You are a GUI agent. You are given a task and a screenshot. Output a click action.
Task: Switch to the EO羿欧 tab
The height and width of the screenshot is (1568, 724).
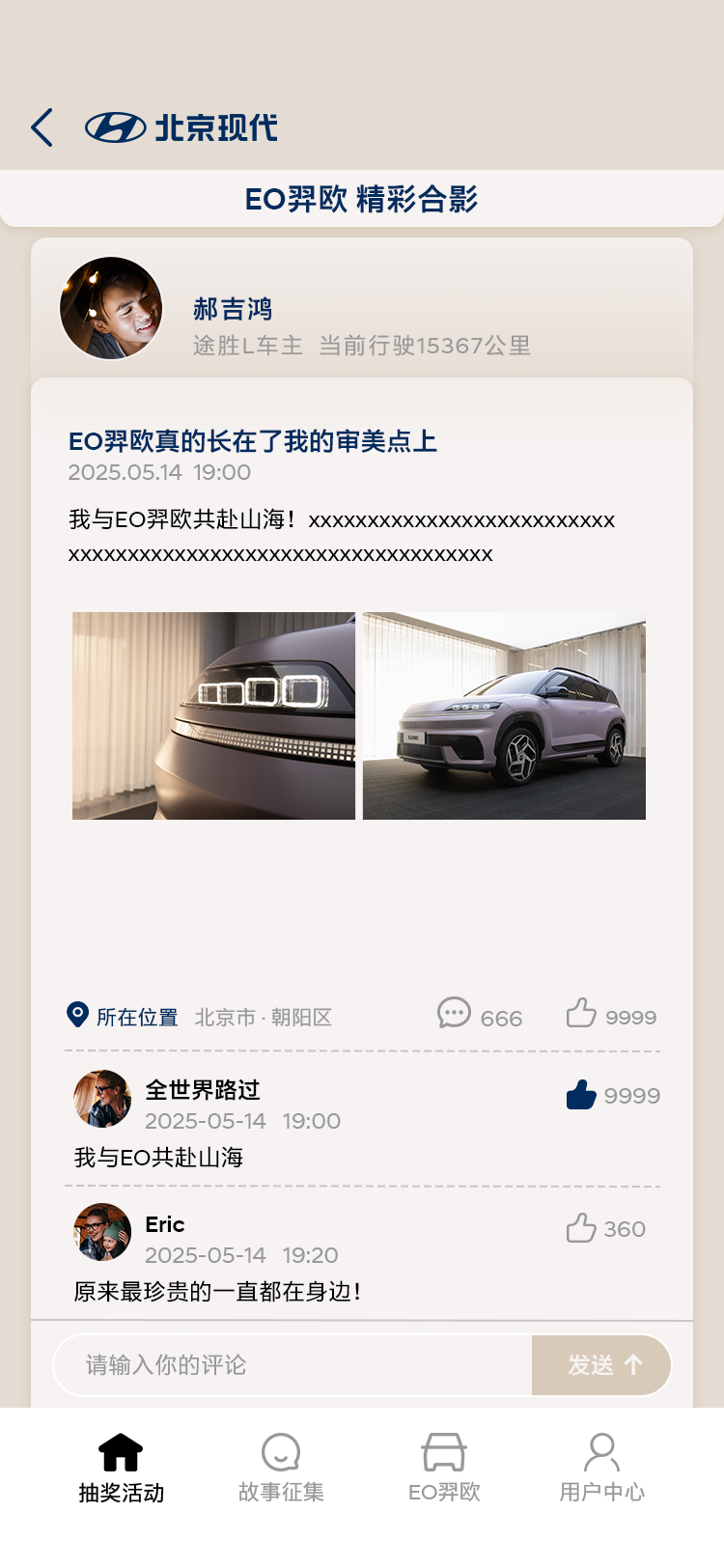(444, 1468)
